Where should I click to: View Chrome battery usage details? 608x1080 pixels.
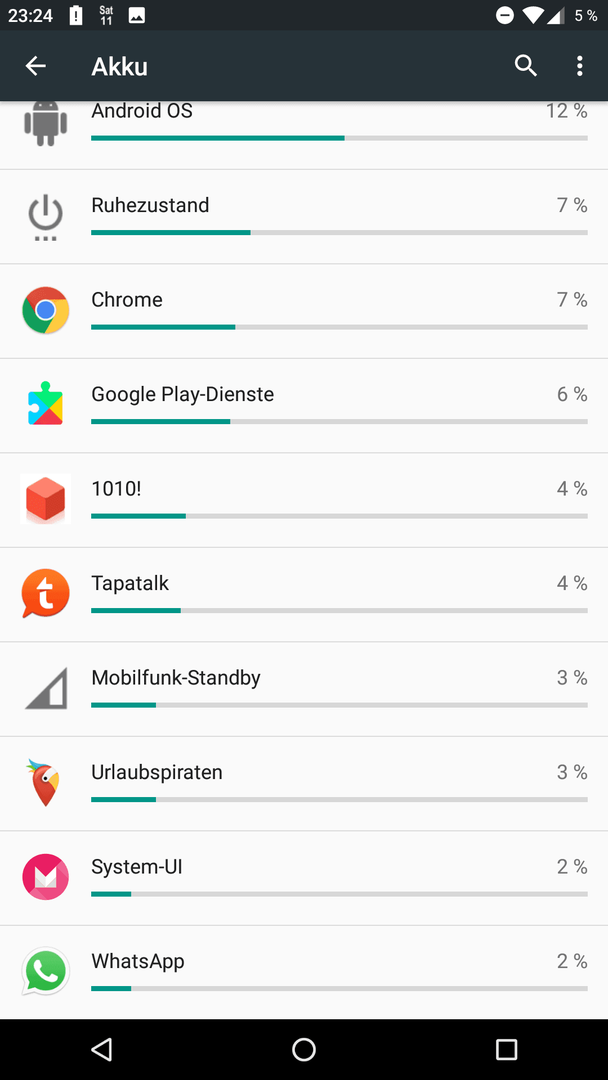pyautogui.click(x=304, y=311)
